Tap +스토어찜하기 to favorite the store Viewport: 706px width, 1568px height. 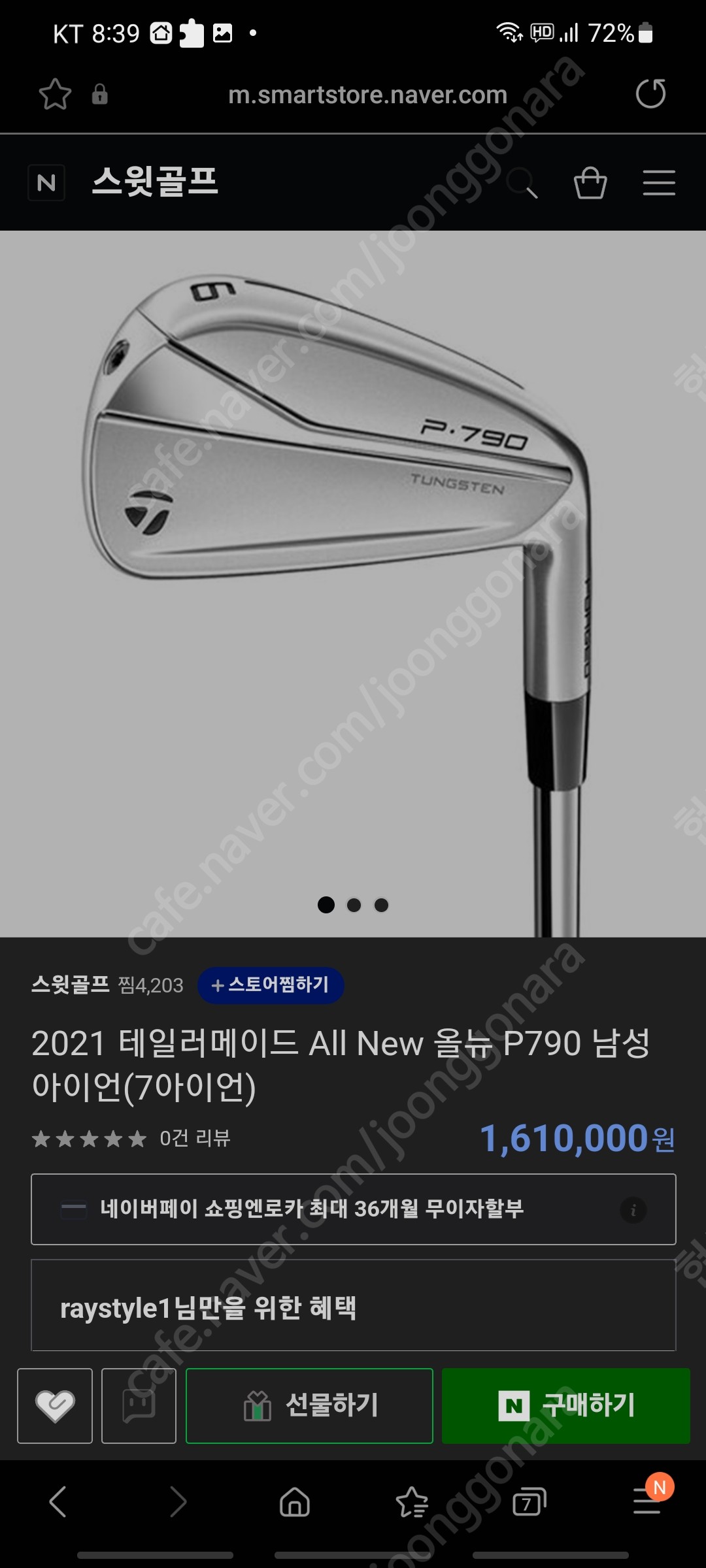pos(271,985)
